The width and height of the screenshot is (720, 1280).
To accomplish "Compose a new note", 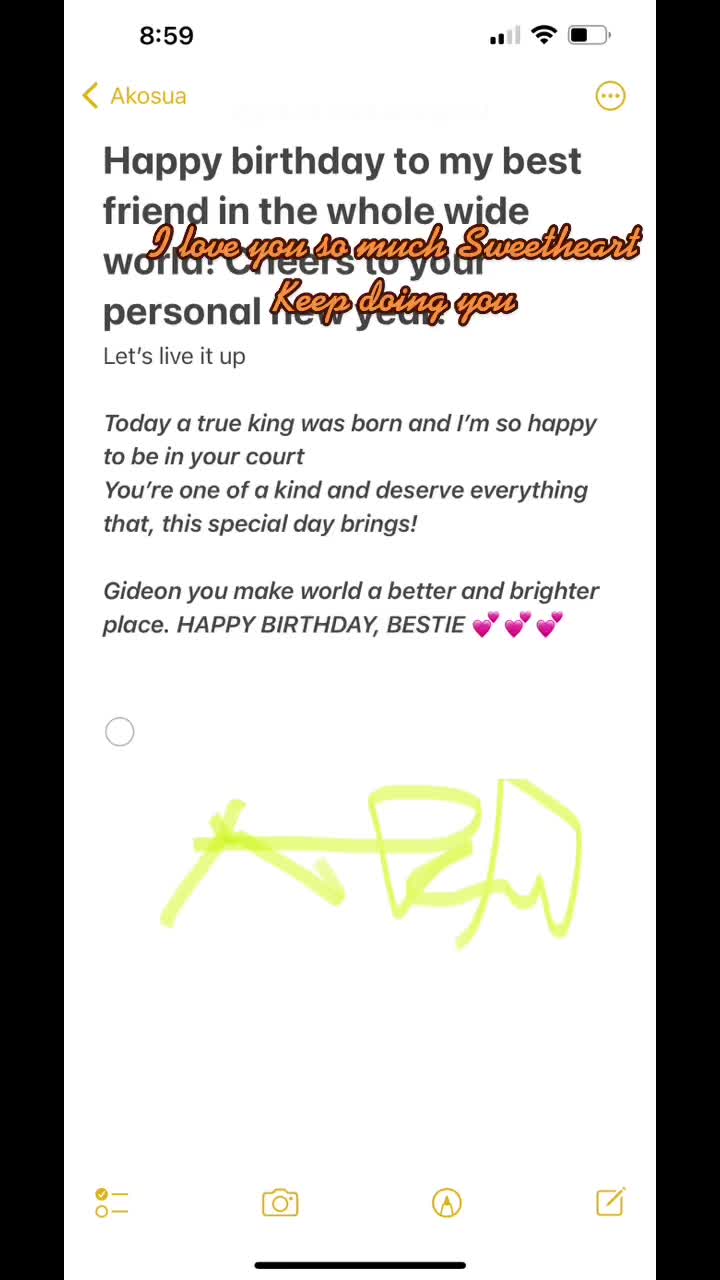I will [610, 1202].
